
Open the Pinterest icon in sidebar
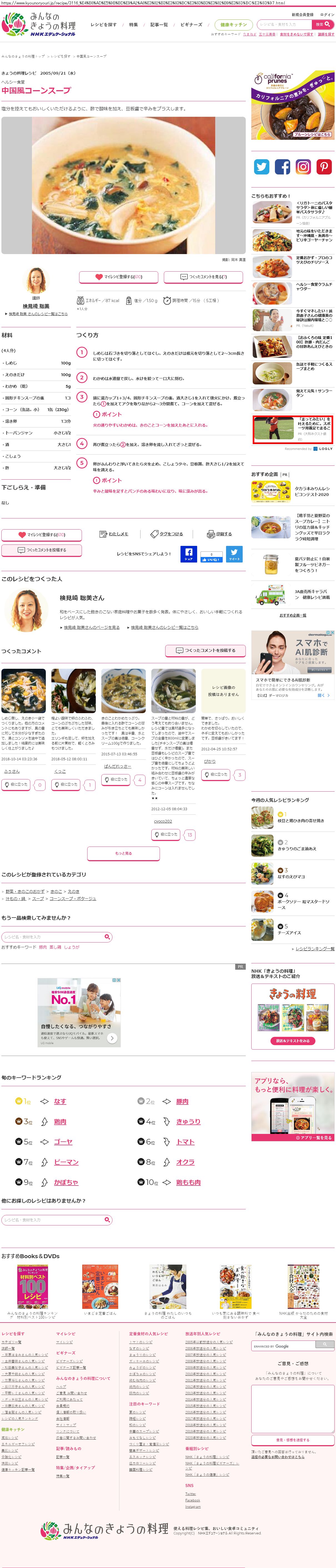pos(324,166)
